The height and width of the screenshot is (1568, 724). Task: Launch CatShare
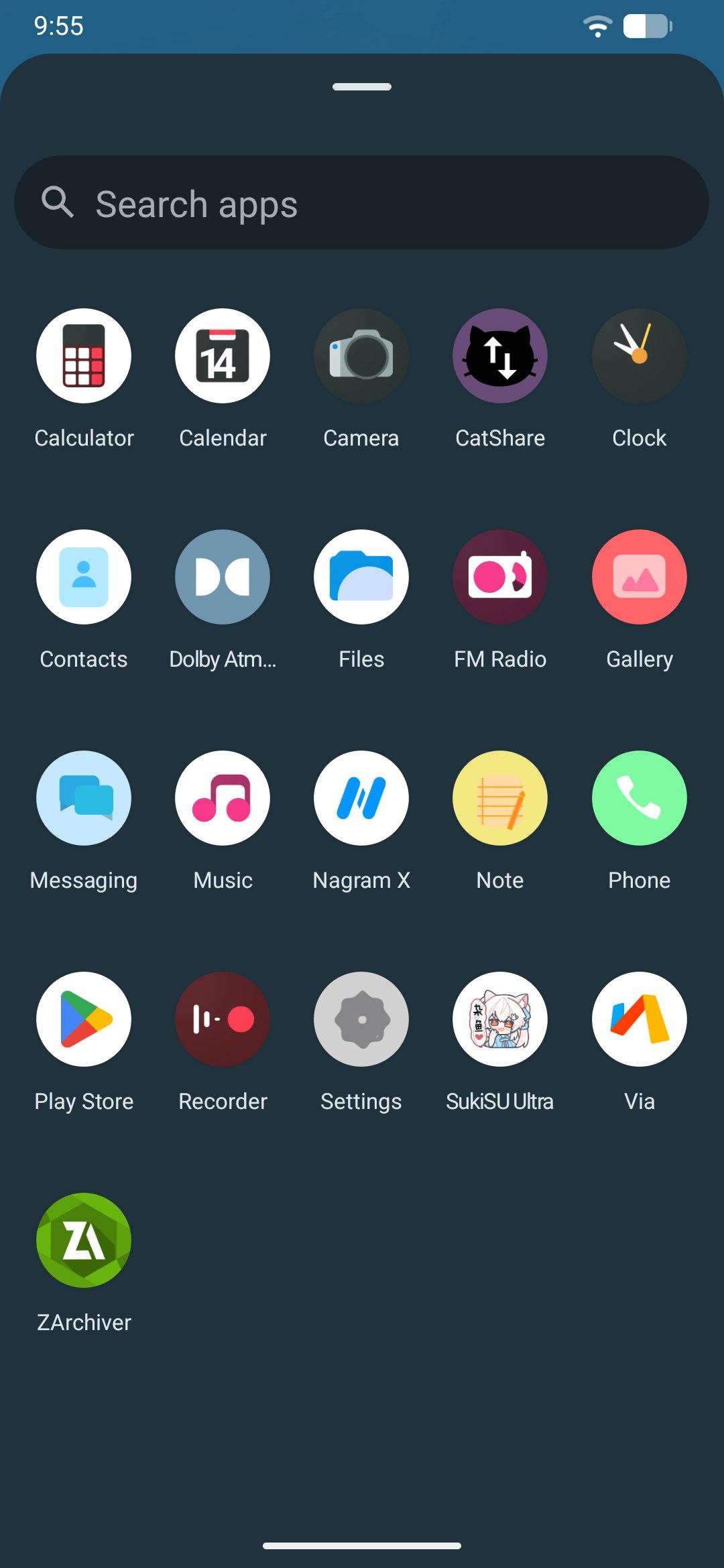coord(500,356)
